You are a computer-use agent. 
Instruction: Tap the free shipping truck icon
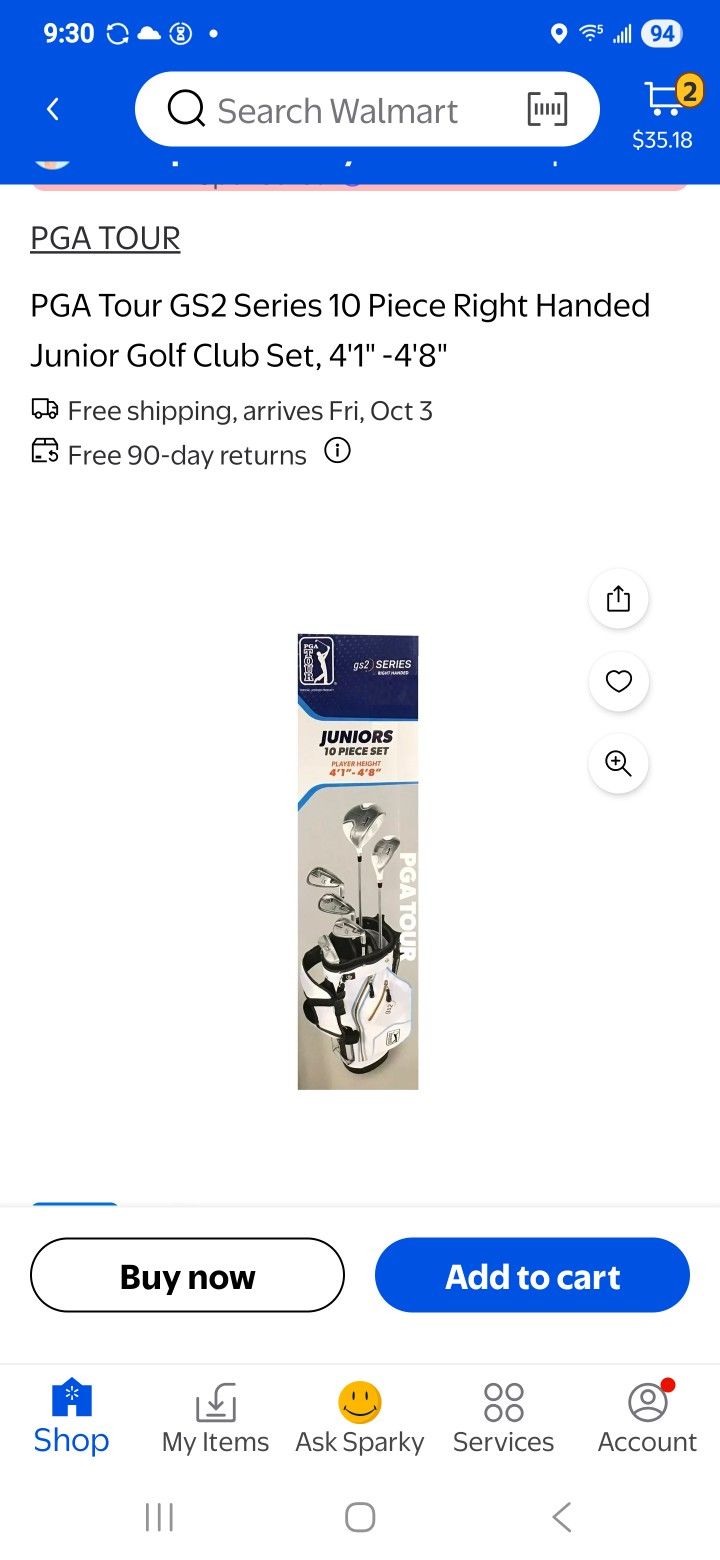pyautogui.click(x=44, y=409)
